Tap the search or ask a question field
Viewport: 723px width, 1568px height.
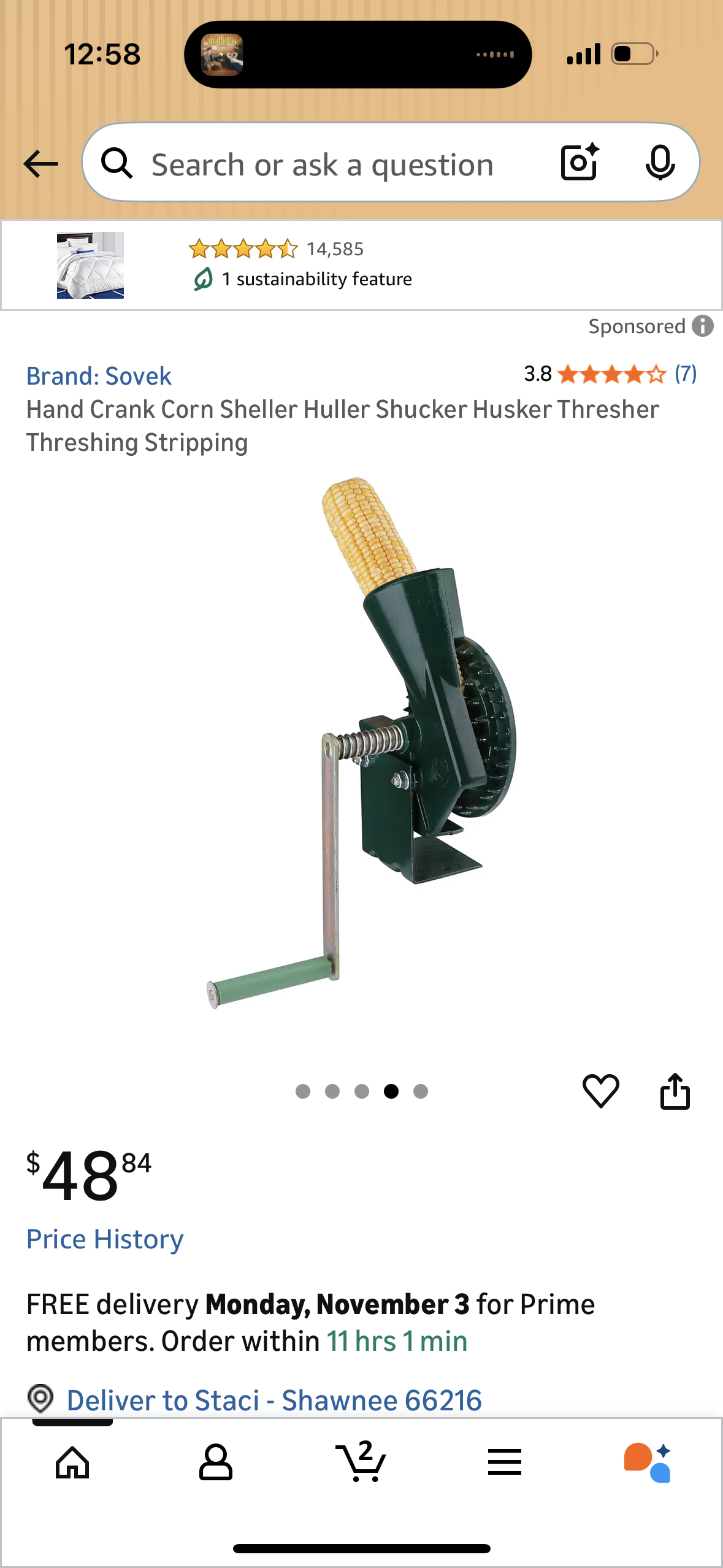(322, 163)
